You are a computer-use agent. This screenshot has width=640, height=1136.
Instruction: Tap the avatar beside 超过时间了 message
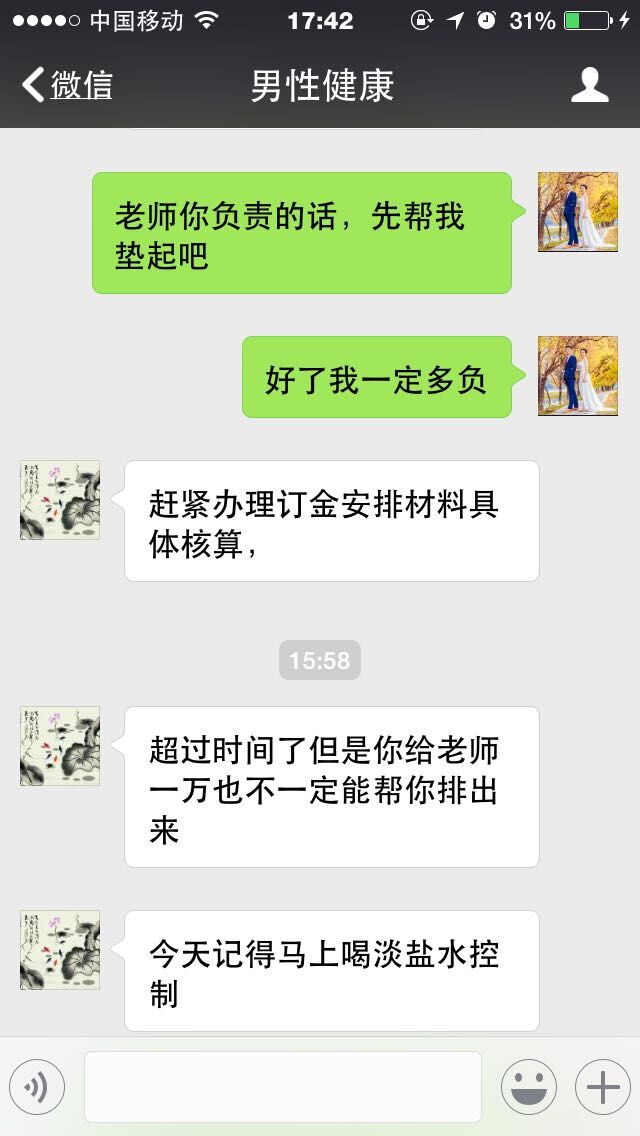point(60,746)
